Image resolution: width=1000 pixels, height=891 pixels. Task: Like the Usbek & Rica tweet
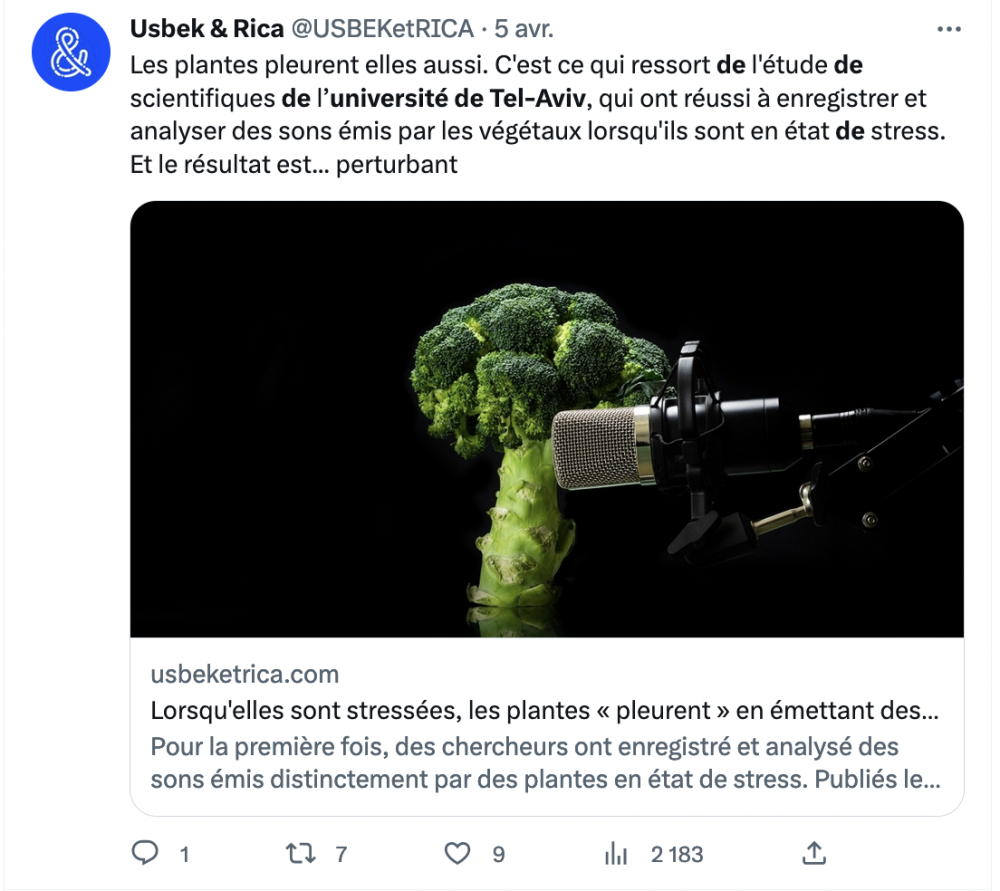[x=457, y=853]
